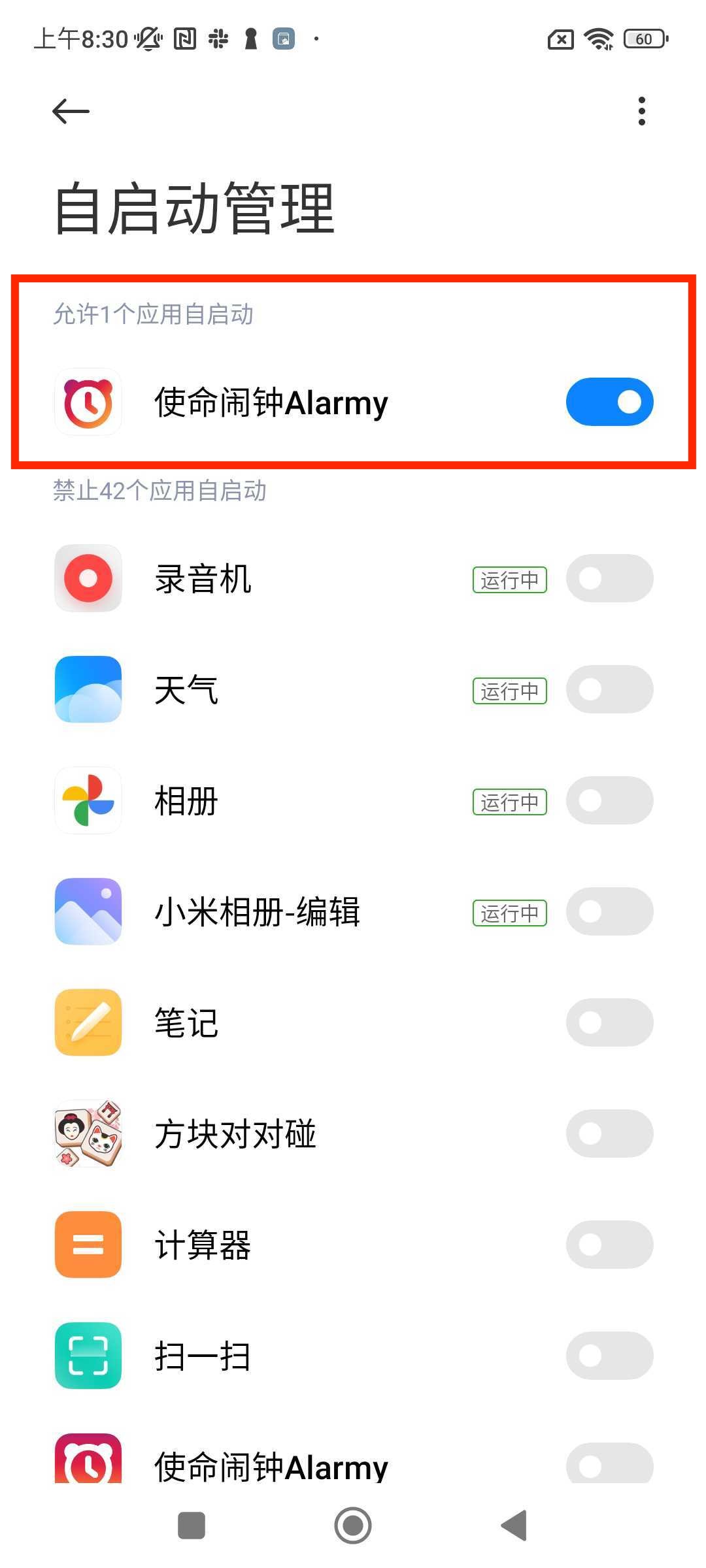Open the recent apps view
Viewport: 706px width, 1568px height.
pyautogui.click(x=192, y=1526)
